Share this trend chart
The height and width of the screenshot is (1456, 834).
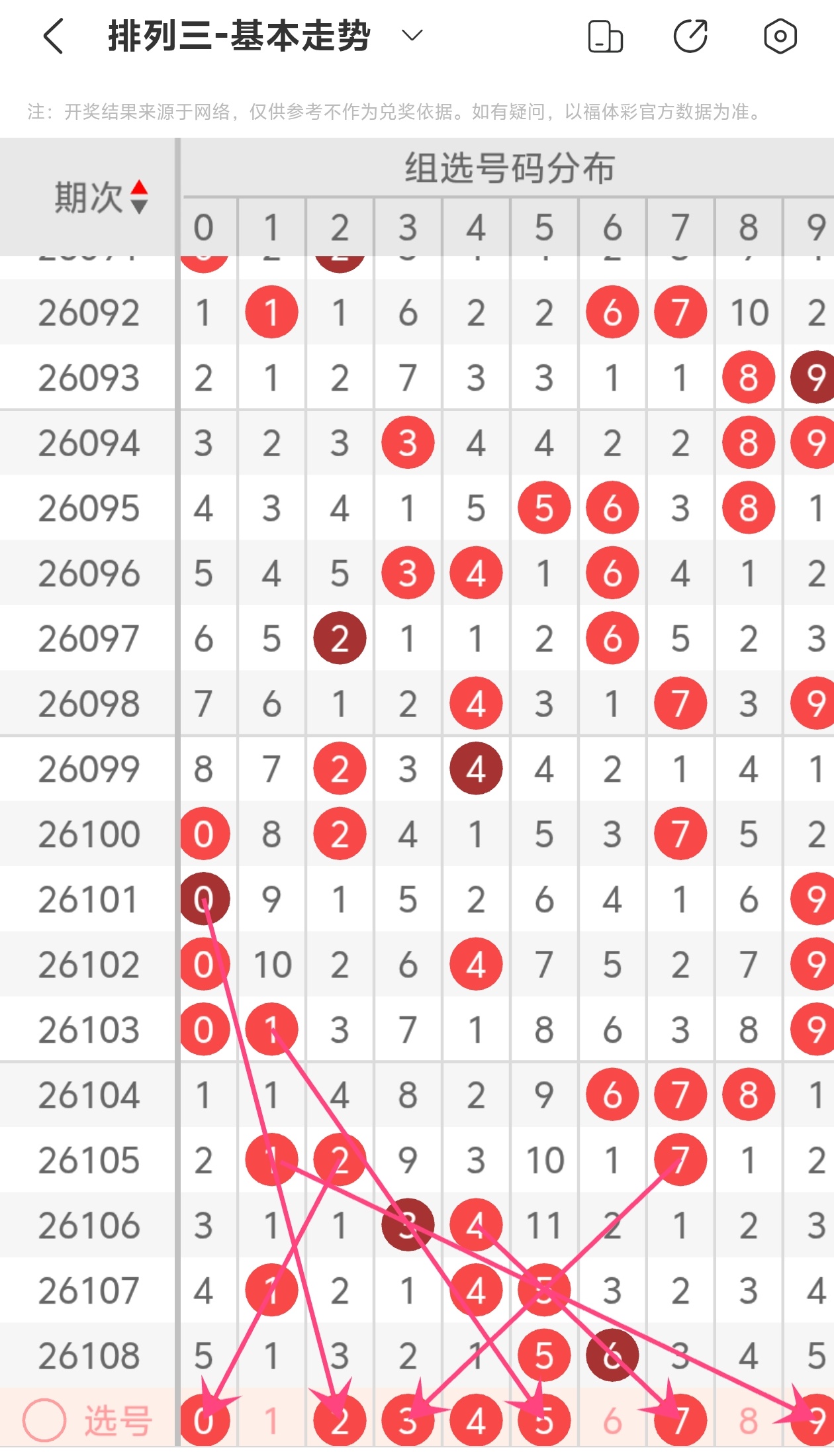click(x=690, y=36)
